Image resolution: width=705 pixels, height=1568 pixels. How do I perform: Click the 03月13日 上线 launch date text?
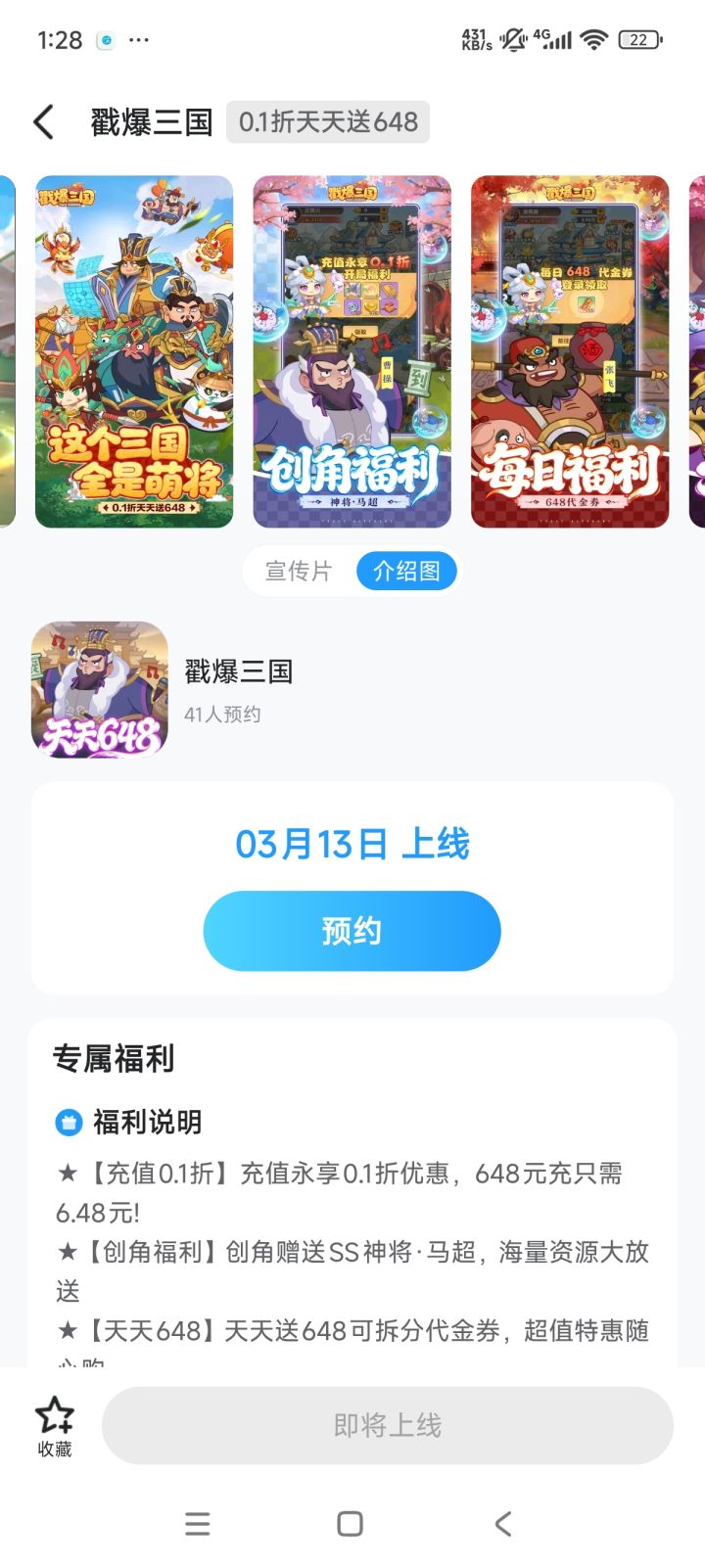coord(352,842)
